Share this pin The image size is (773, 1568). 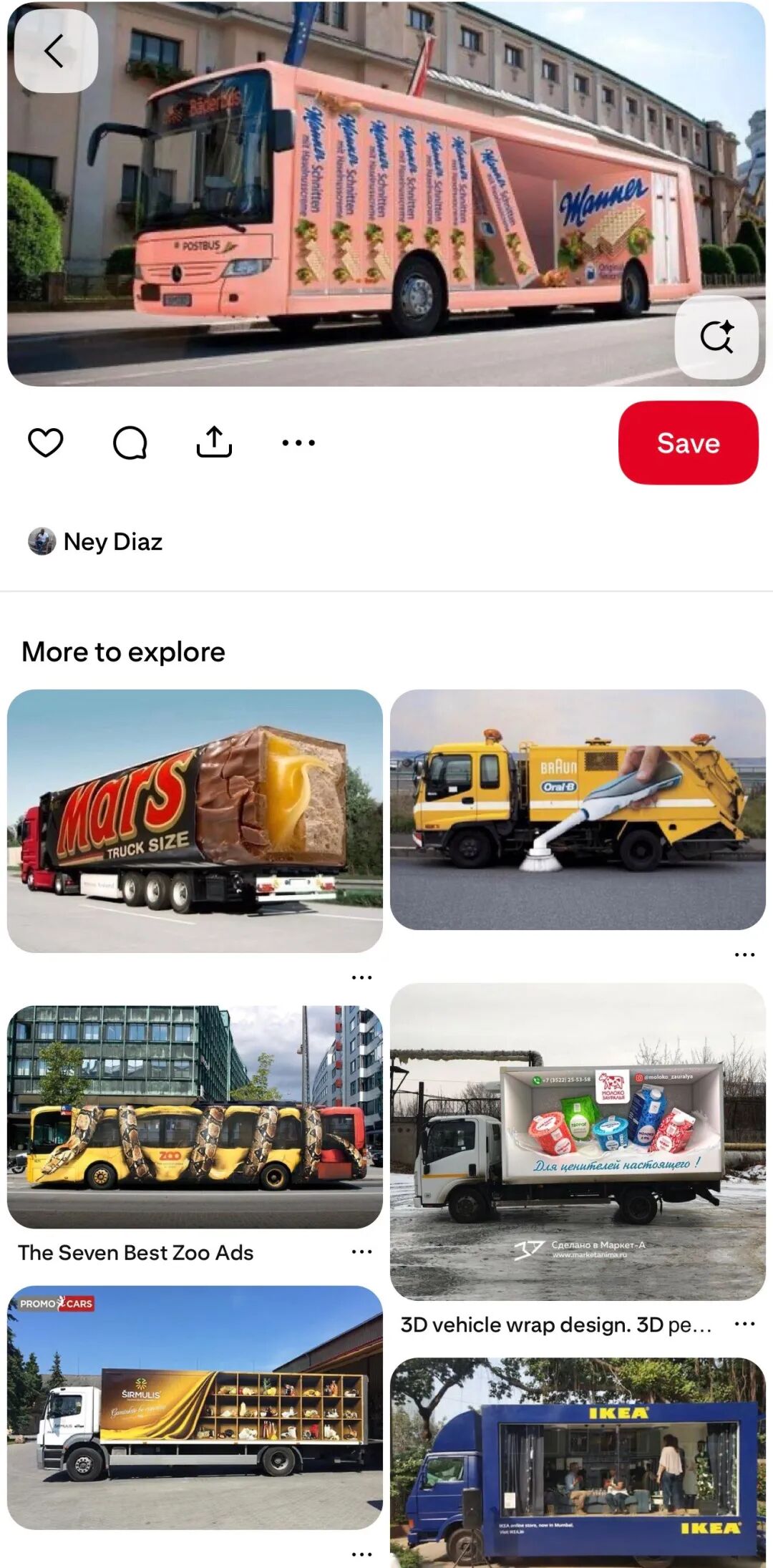coord(214,442)
